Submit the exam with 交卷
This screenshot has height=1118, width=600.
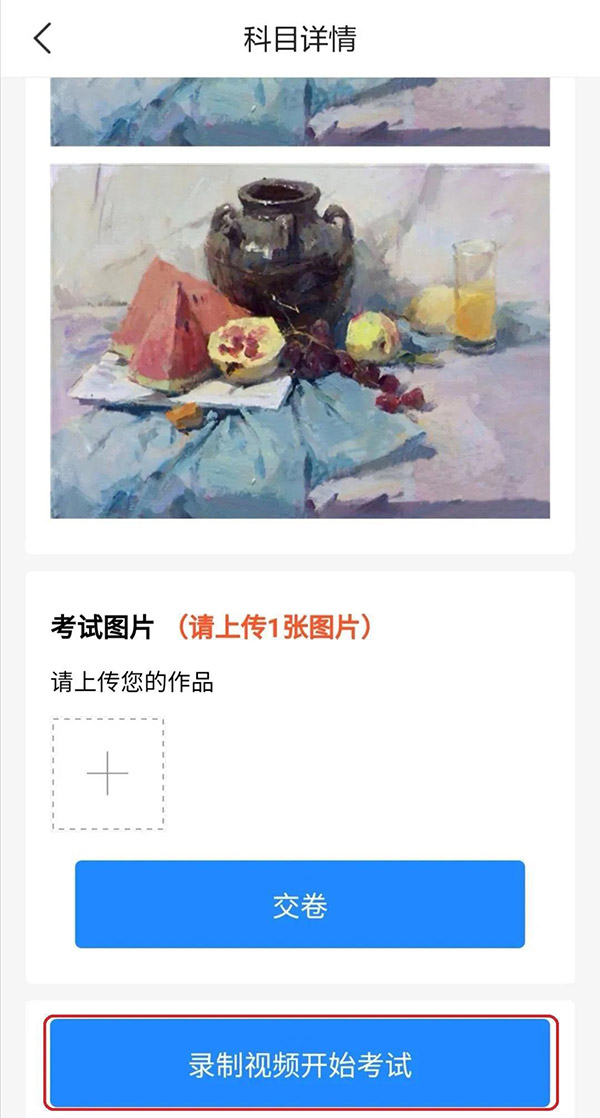pos(300,905)
